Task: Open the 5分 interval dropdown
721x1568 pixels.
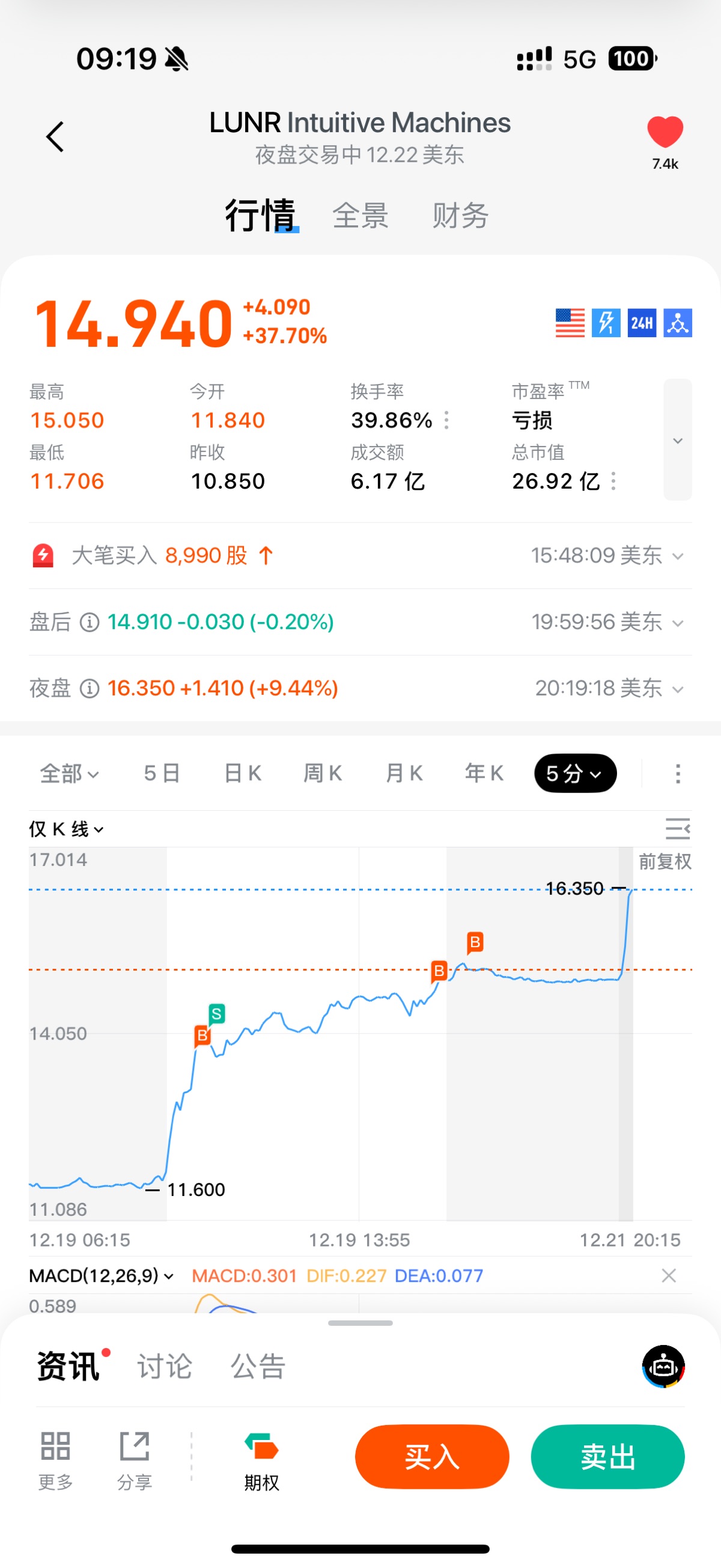Action: pyautogui.click(x=575, y=773)
